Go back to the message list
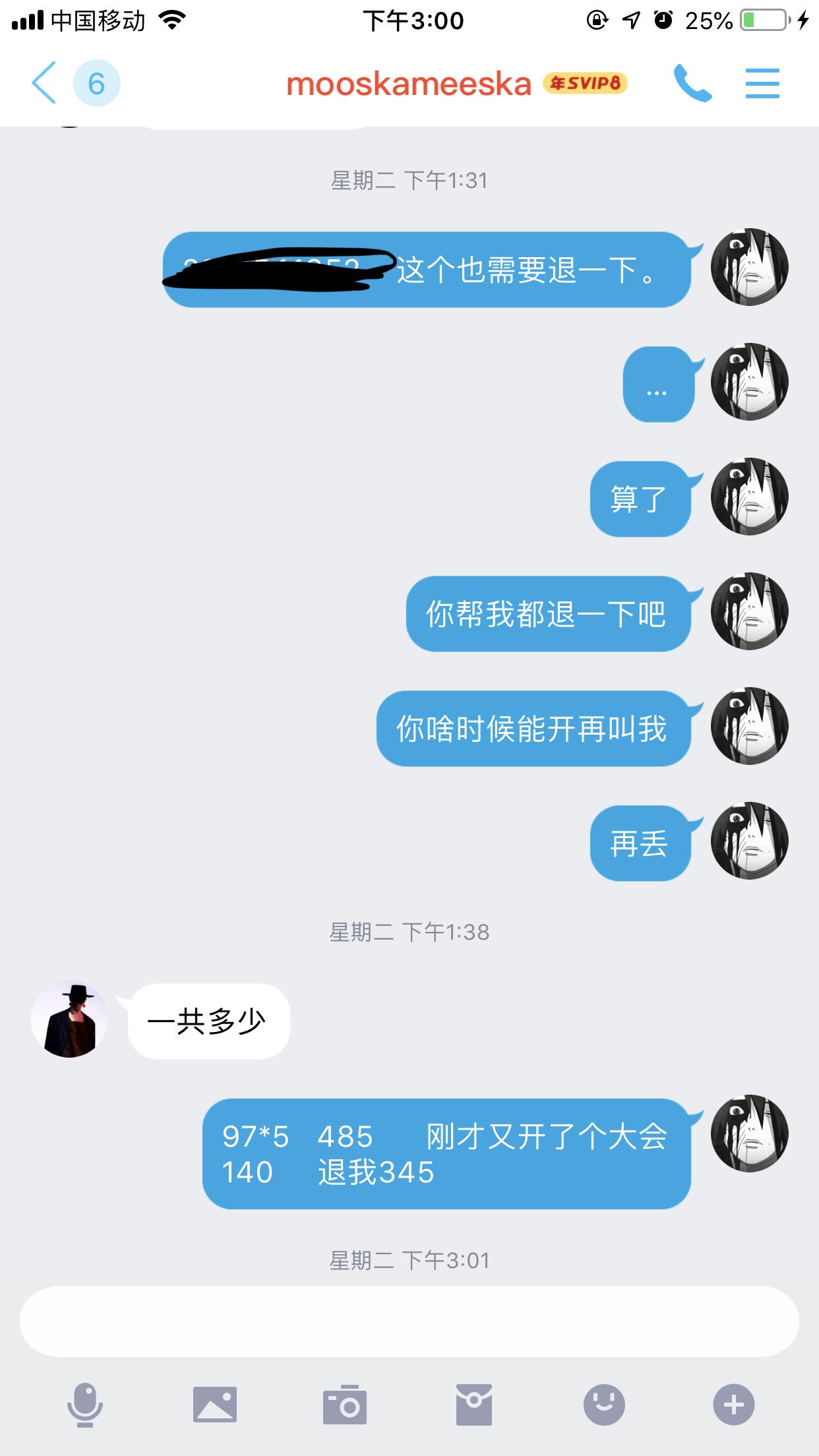This screenshot has height=1456, width=819. [45, 83]
